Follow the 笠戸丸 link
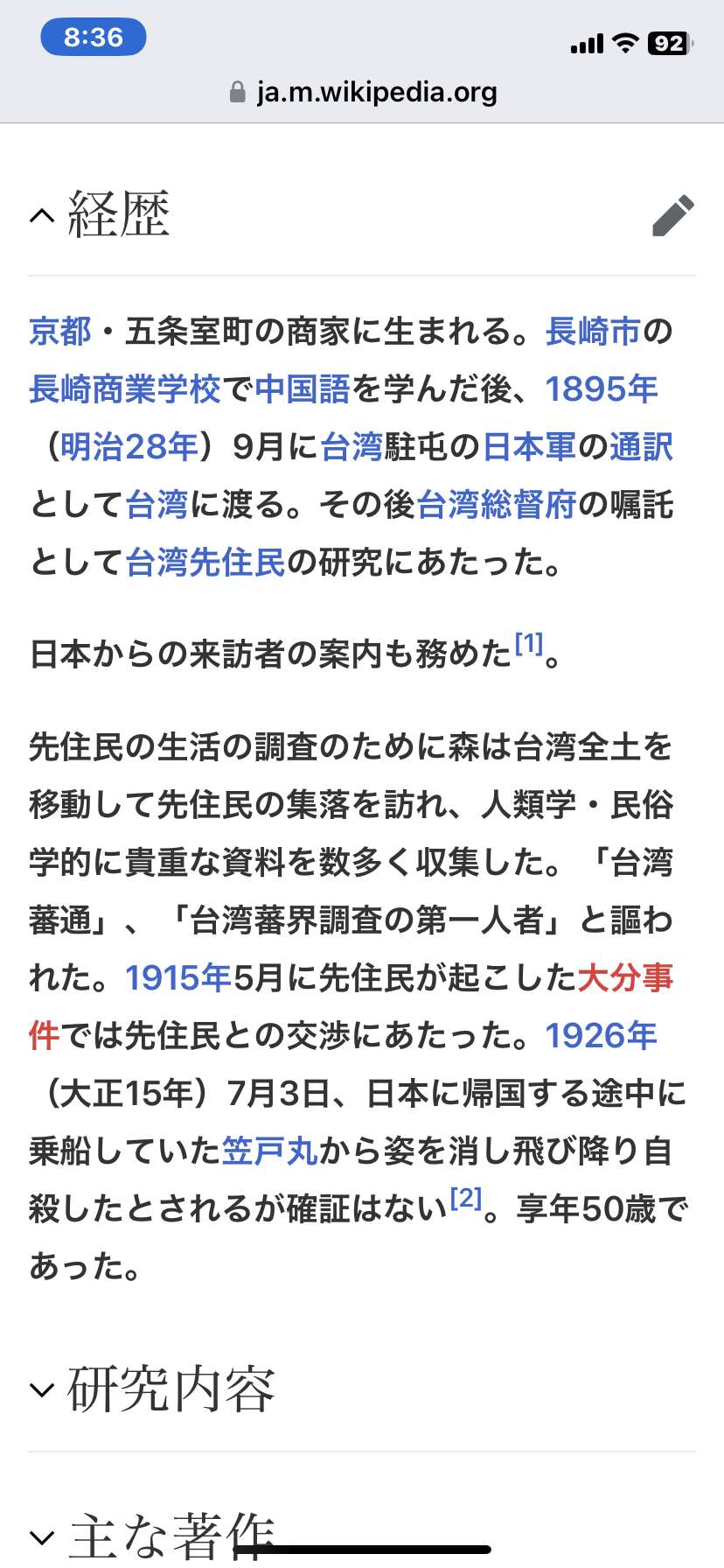 click(x=270, y=1151)
